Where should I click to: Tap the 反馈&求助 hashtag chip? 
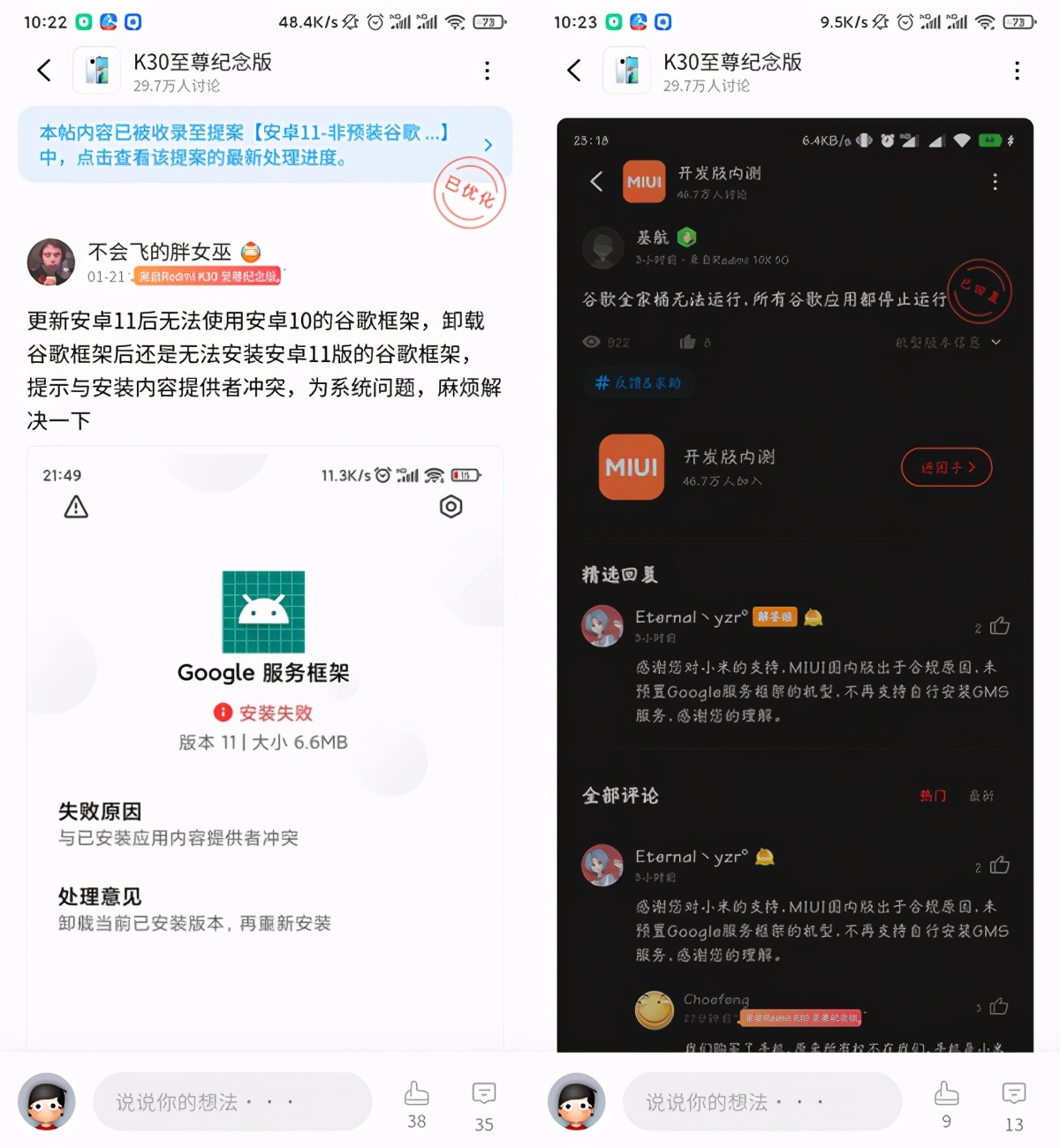coord(638,383)
